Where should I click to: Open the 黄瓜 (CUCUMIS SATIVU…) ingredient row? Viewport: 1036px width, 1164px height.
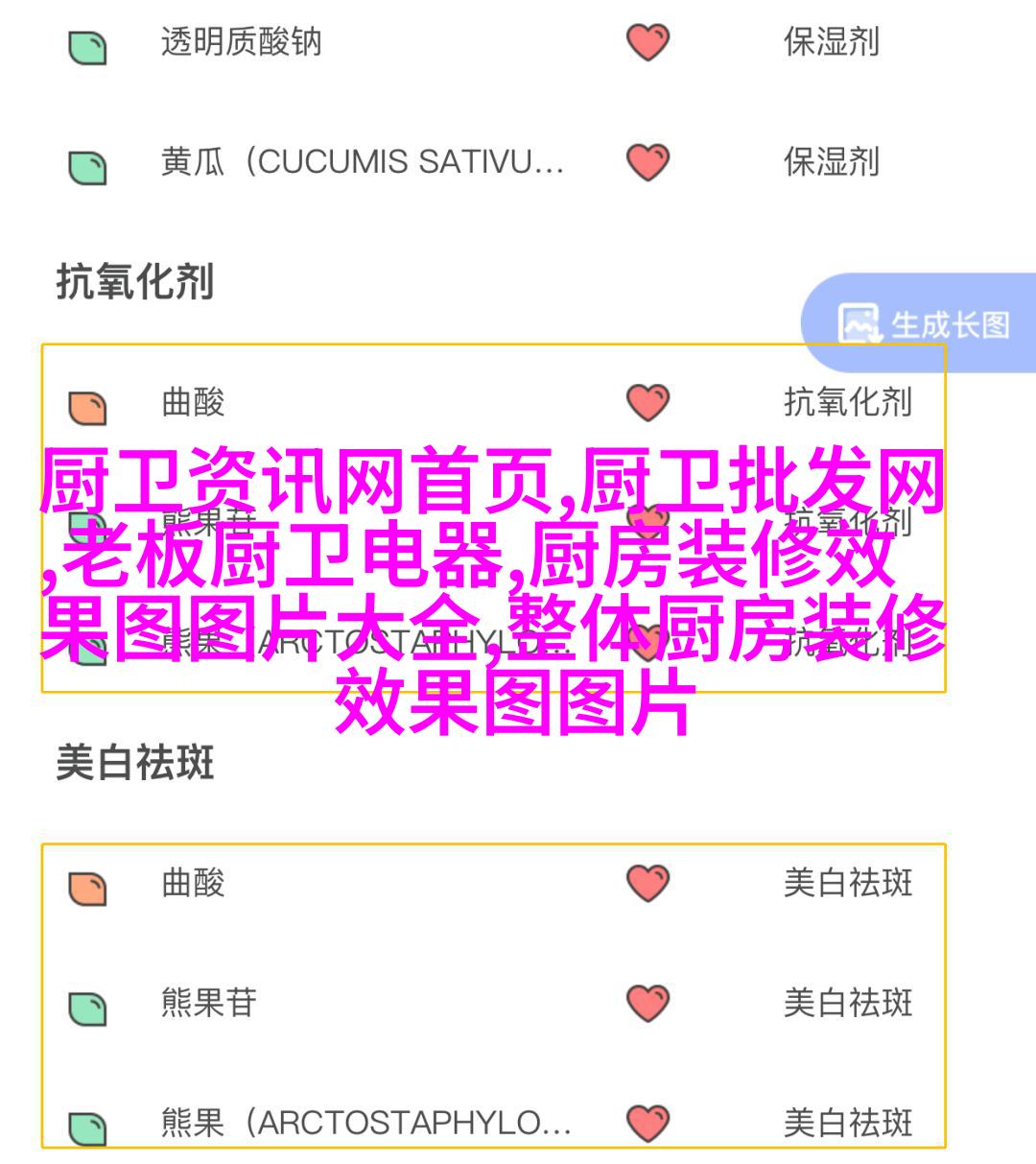click(361, 162)
